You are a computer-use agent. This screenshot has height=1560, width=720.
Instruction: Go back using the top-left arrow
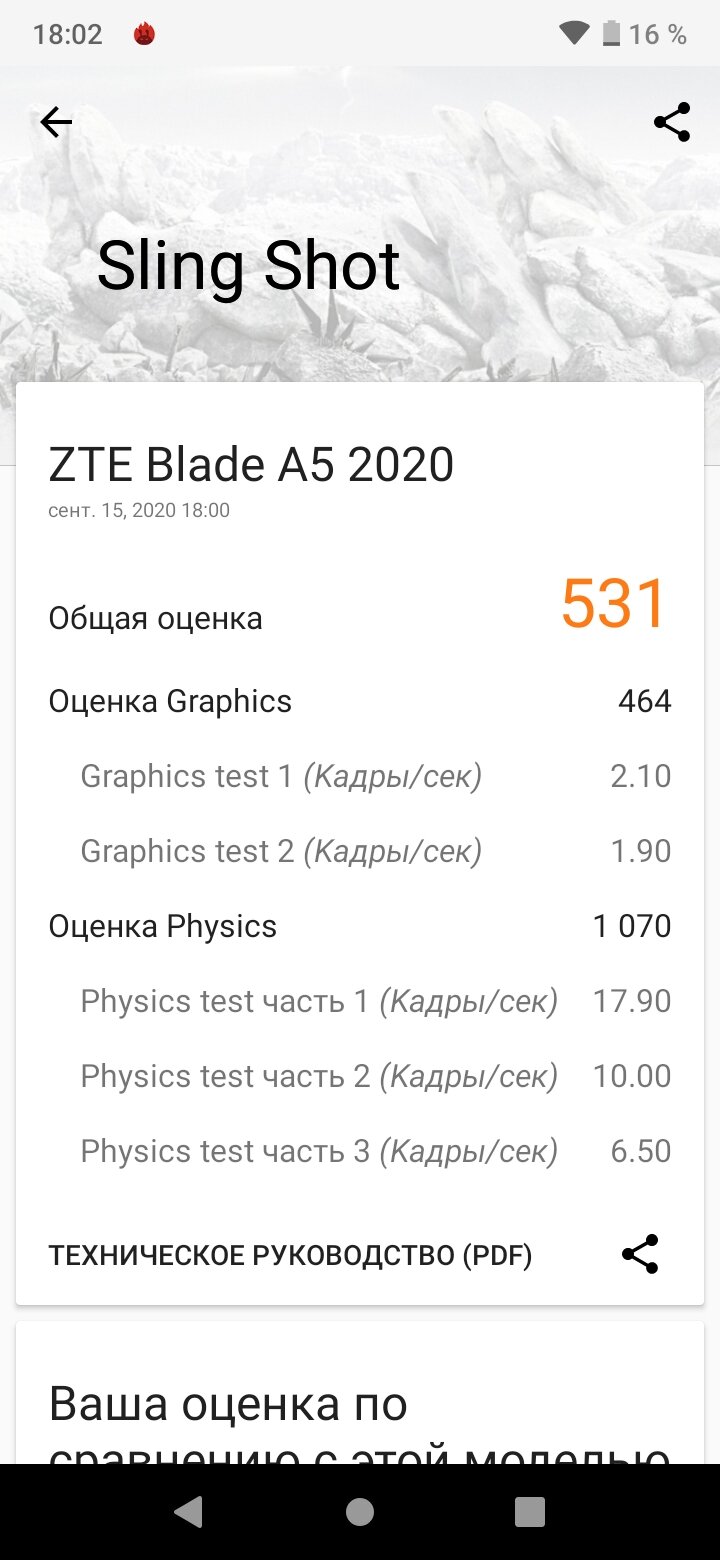[56, 122]
